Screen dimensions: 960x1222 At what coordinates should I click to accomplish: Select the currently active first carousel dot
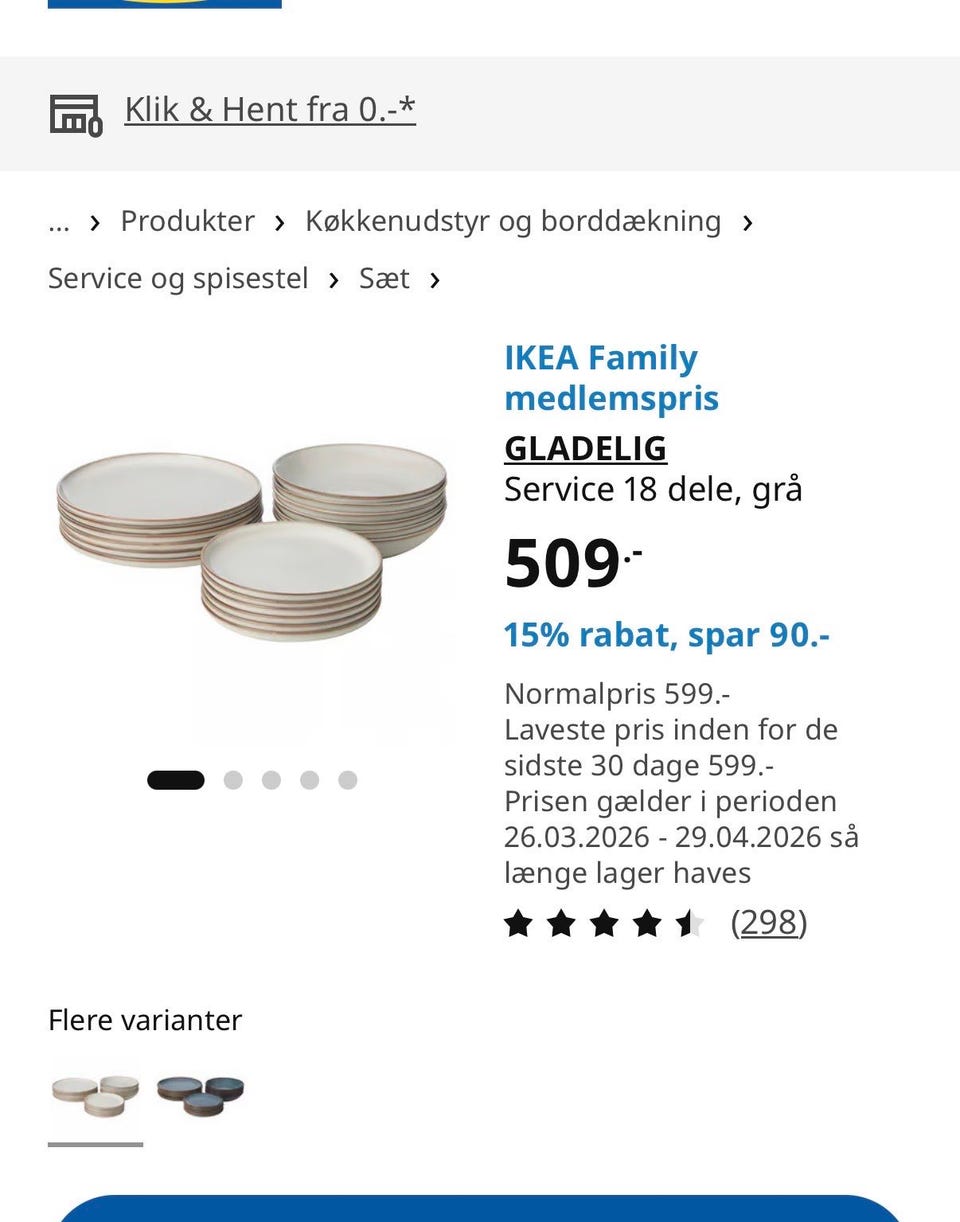[x=176, y=780]
